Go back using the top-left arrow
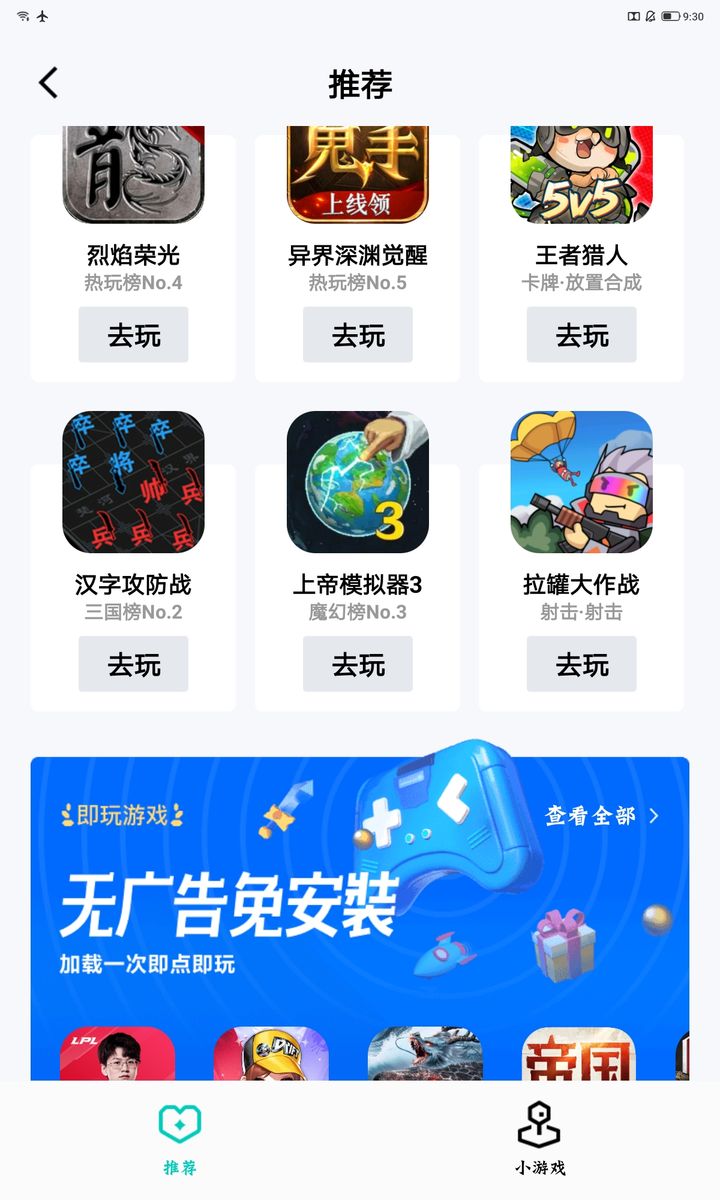The height and width of the screenshot is (1200, 720). [x=47, y=83]
